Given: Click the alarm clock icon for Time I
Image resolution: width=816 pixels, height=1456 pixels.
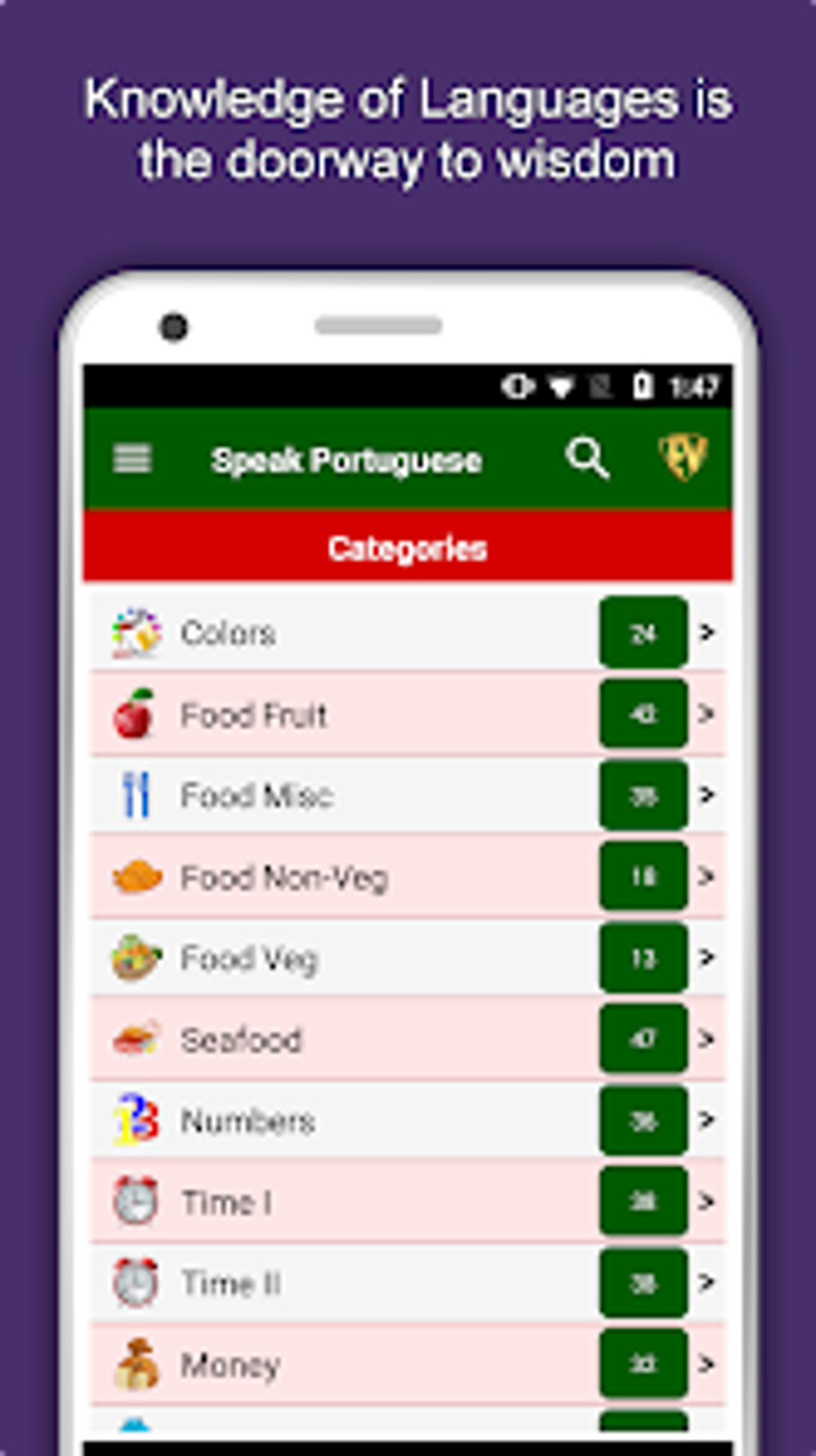Looking at the screenshot, I should pyautogui.click(x=136, y=1202).
